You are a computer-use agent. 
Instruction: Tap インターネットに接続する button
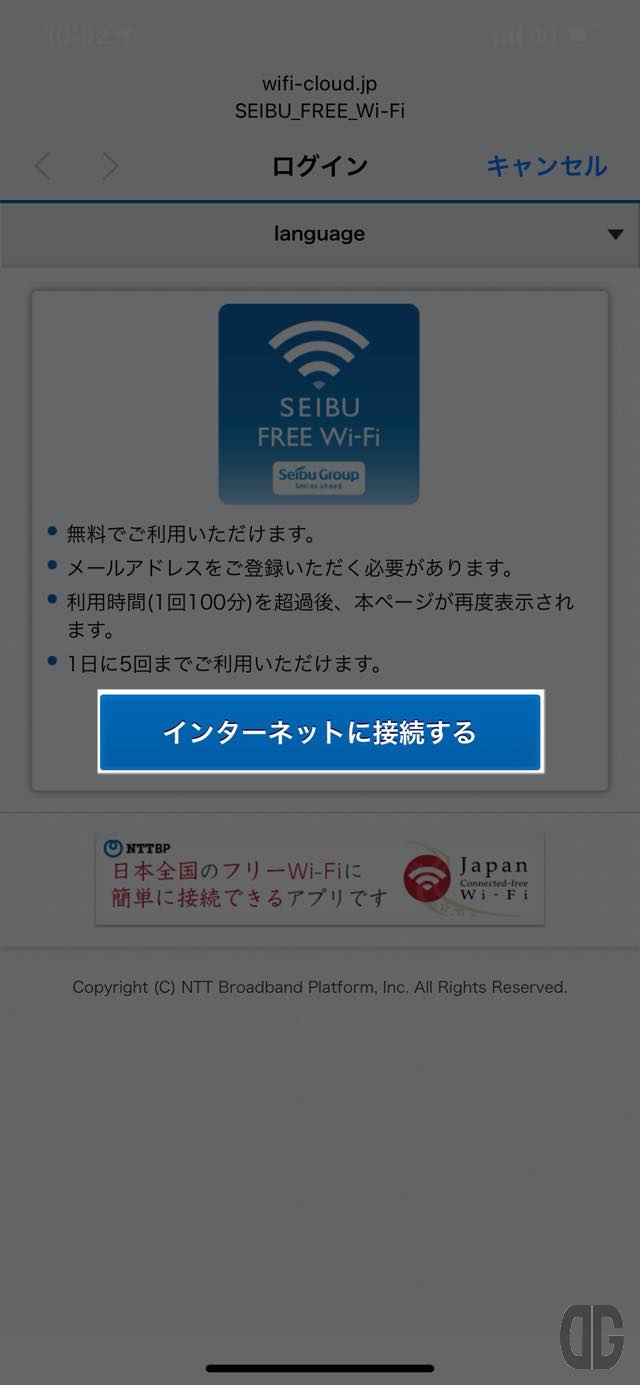coord(320,732)
